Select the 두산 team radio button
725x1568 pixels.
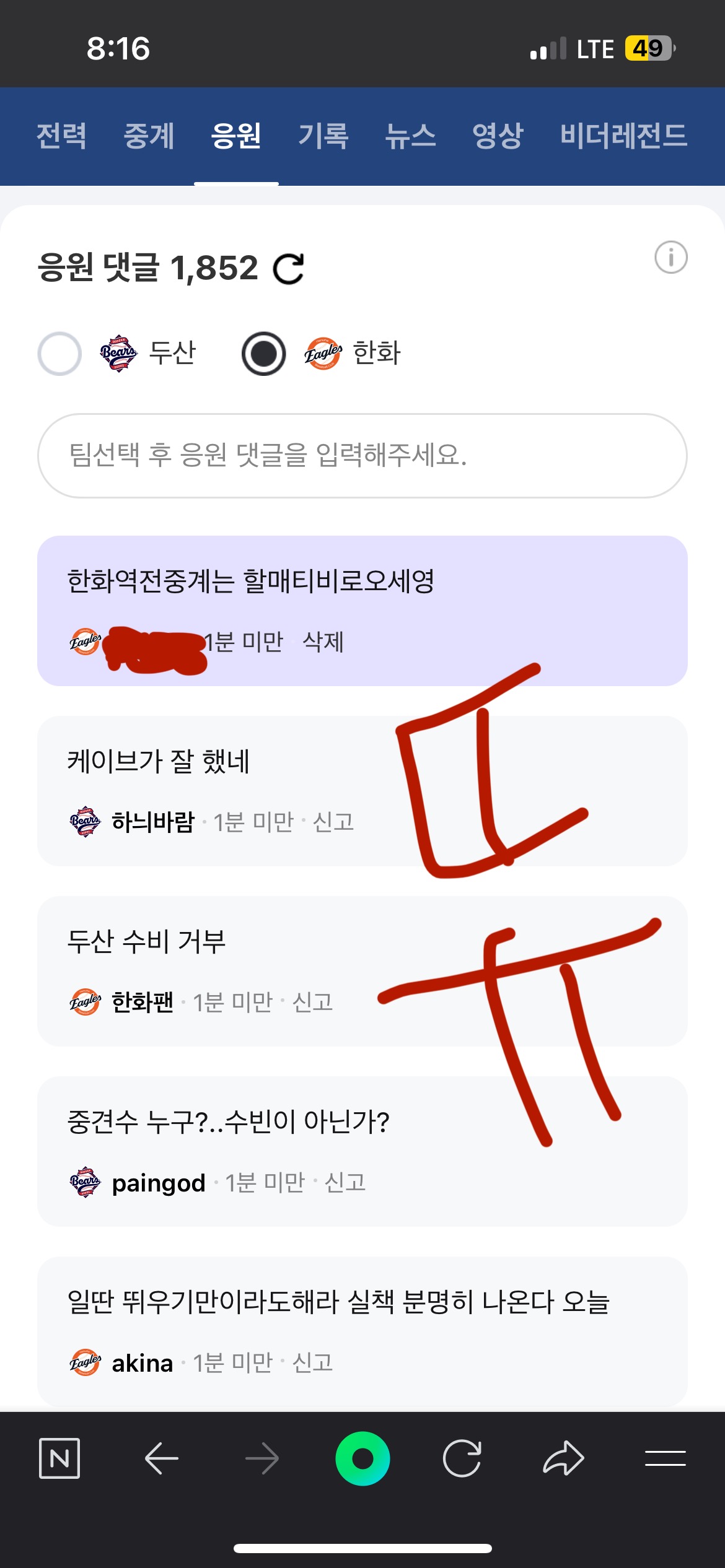59,354
